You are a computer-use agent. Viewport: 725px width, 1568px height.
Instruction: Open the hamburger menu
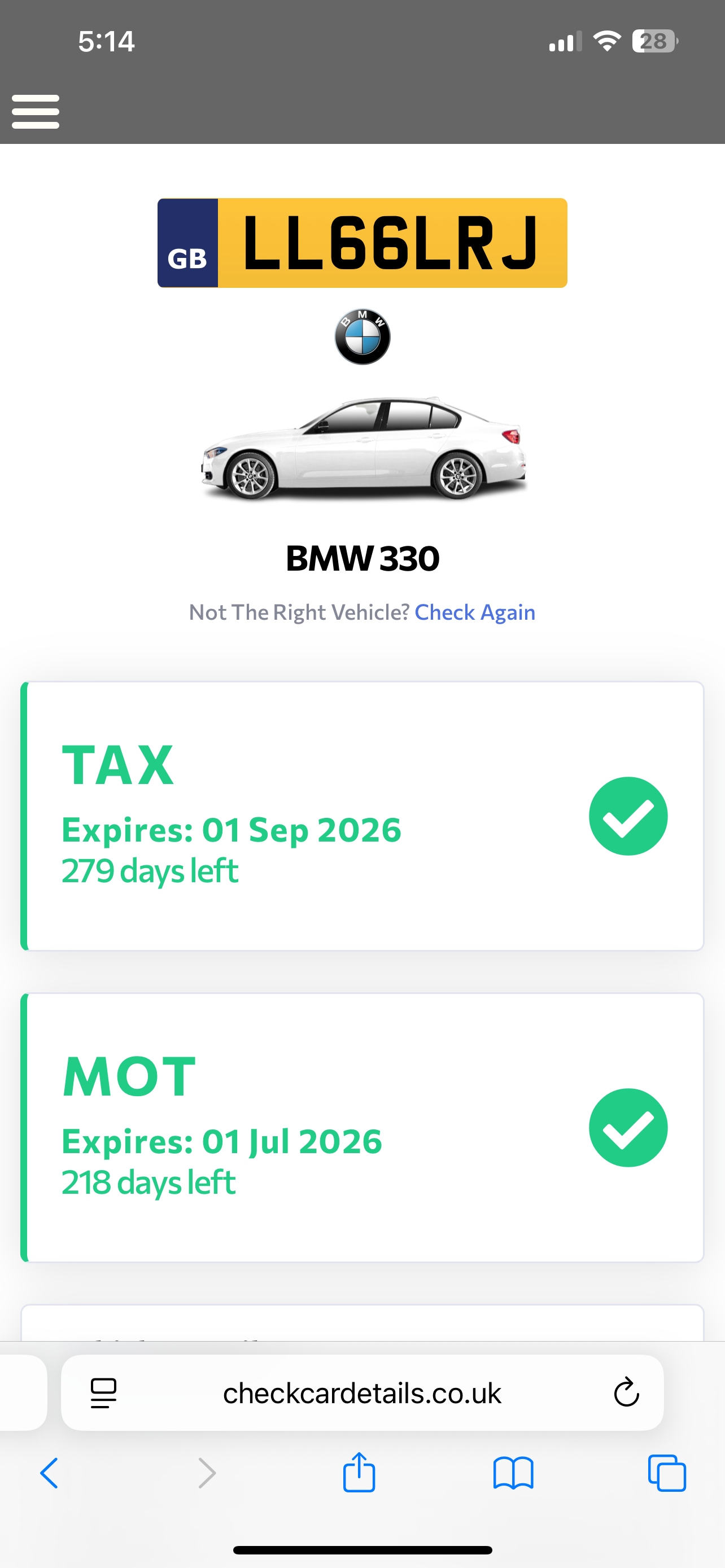pyautogui.click(x=36, y=111)
